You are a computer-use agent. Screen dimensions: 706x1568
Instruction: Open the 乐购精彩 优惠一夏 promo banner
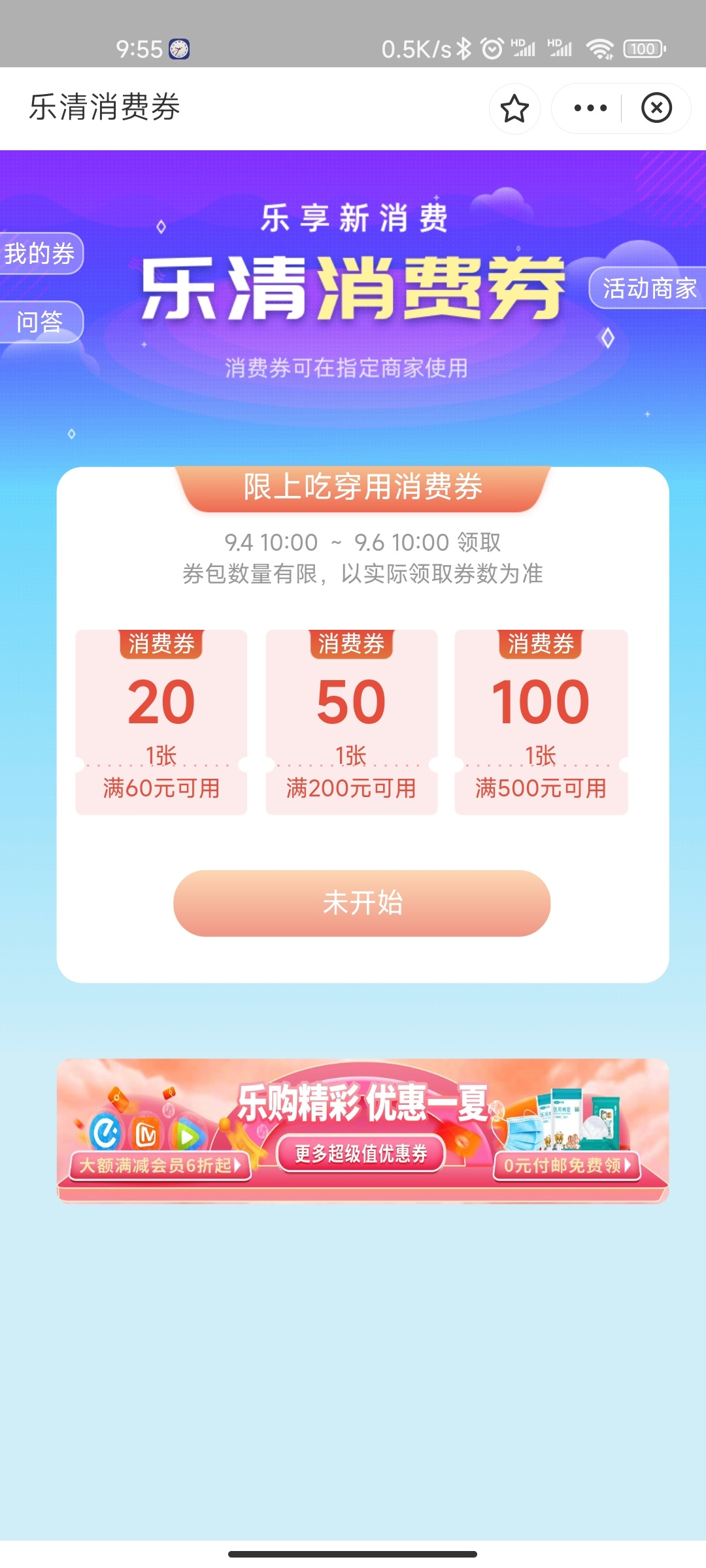pos(362,1130)
